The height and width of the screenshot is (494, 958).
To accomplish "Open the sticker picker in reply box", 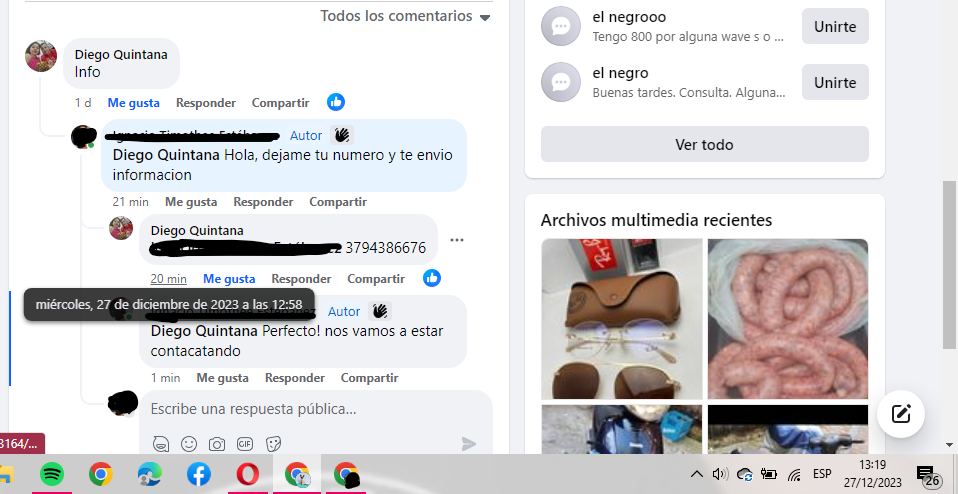I will 273,443.
